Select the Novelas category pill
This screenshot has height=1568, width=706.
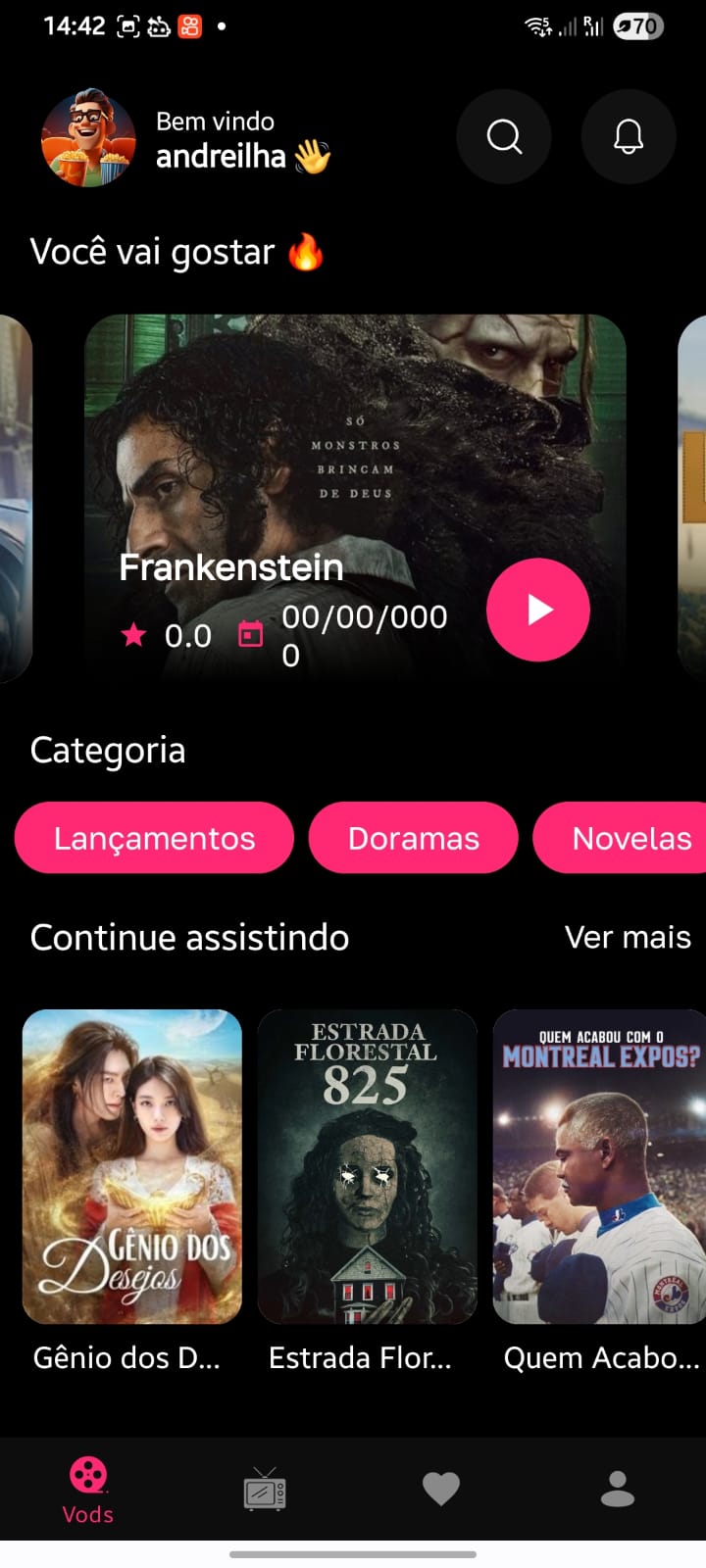[631, 838]
